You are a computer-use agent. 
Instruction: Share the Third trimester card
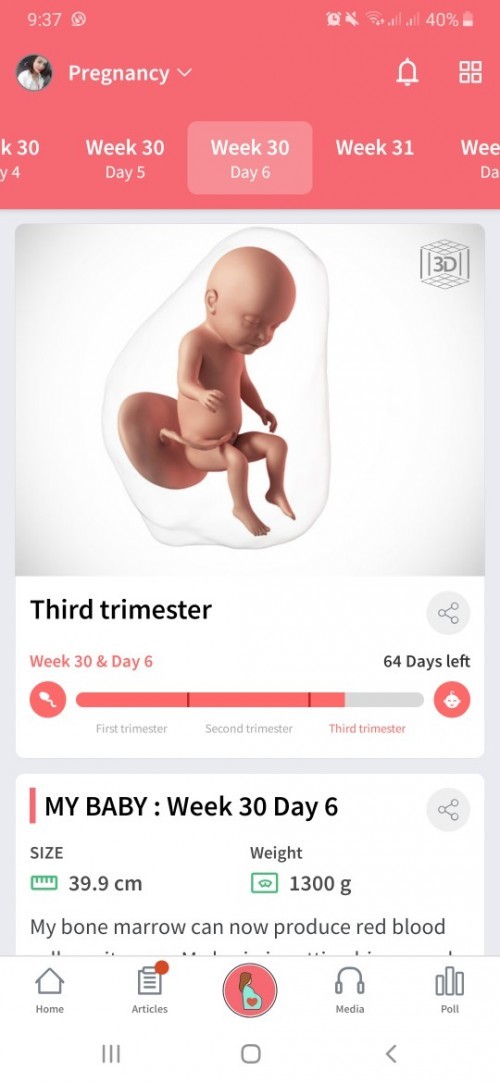pos(448,613)
